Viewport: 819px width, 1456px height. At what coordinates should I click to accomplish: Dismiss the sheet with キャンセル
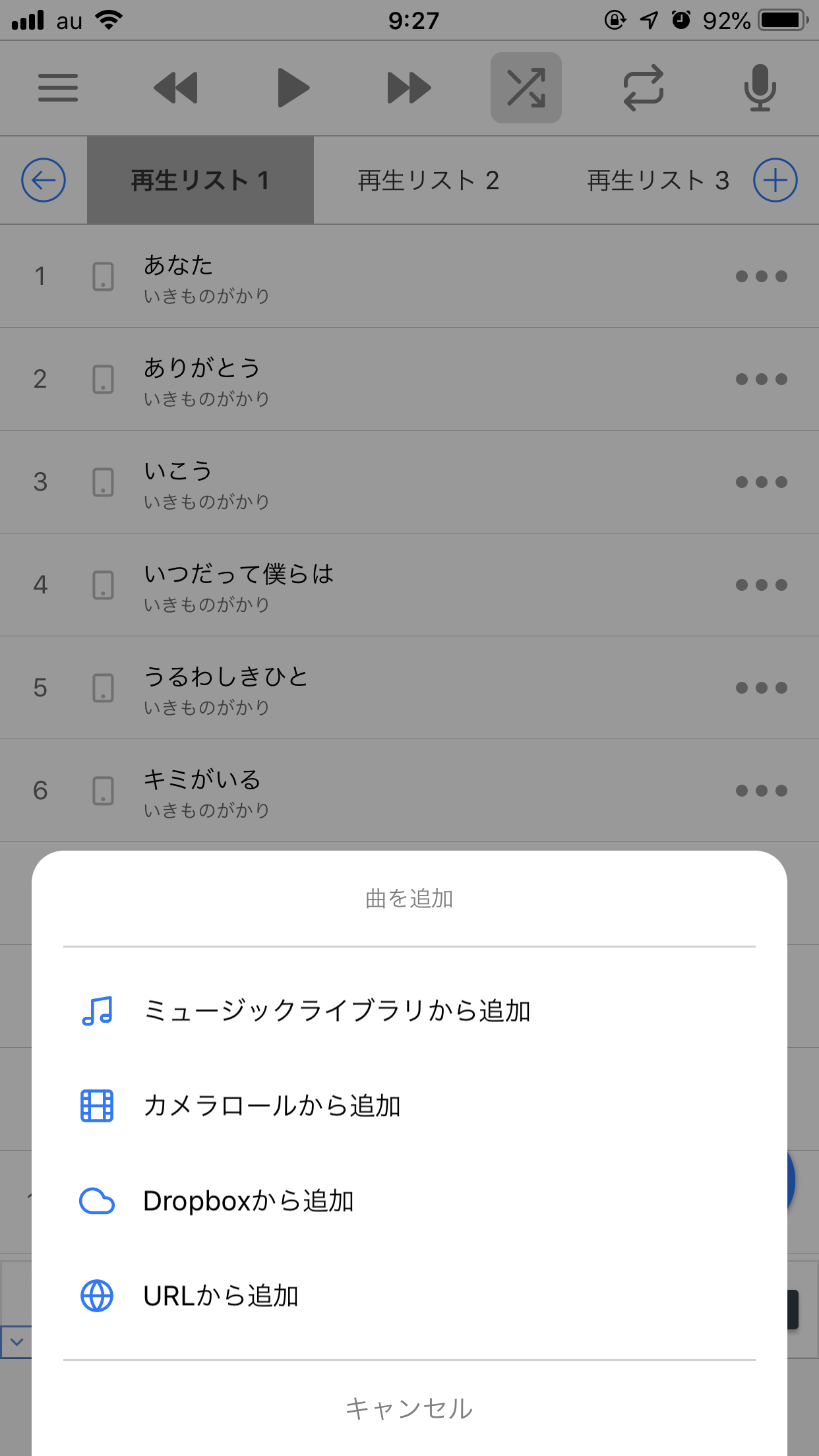(x=409, y=1408)
